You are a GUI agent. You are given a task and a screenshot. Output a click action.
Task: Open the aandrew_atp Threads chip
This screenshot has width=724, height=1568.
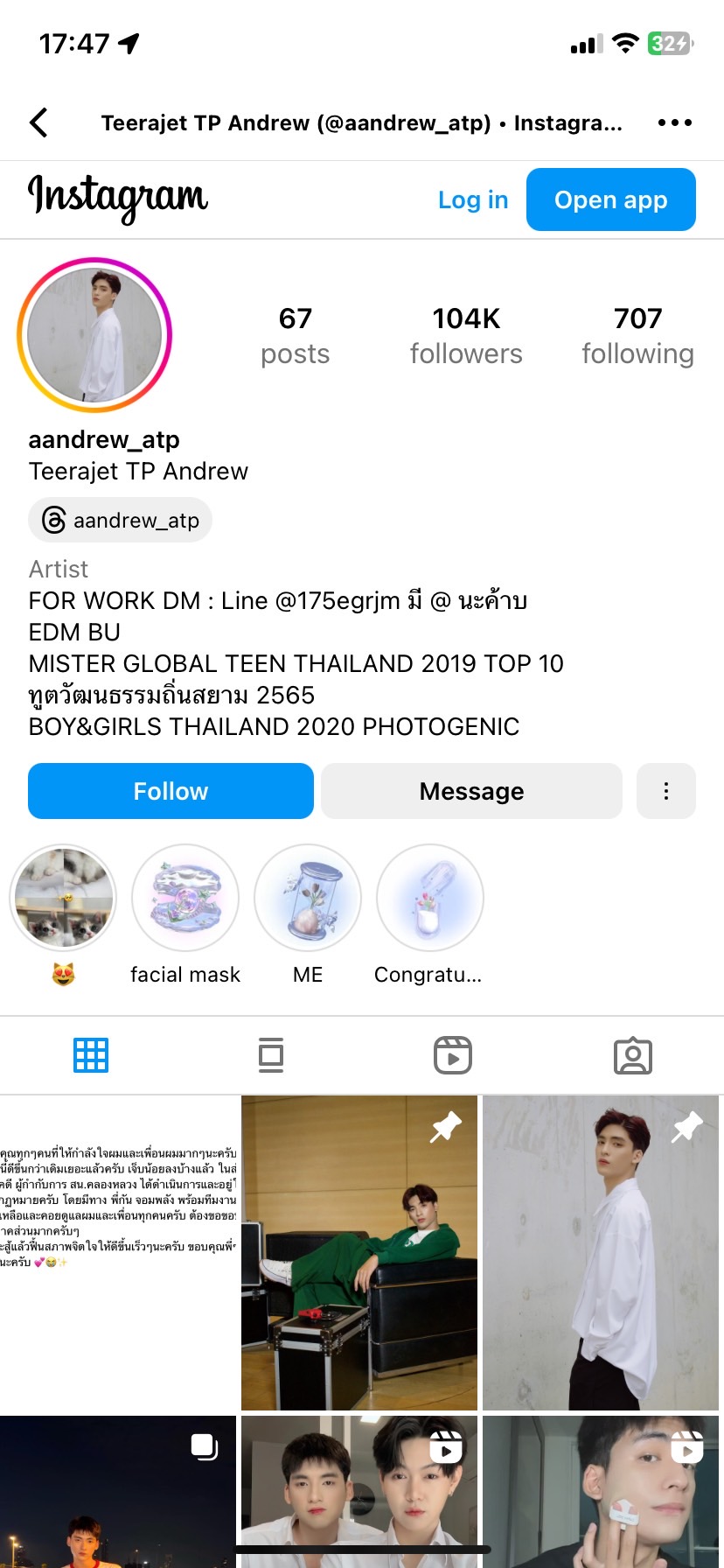tap(121, 521)
